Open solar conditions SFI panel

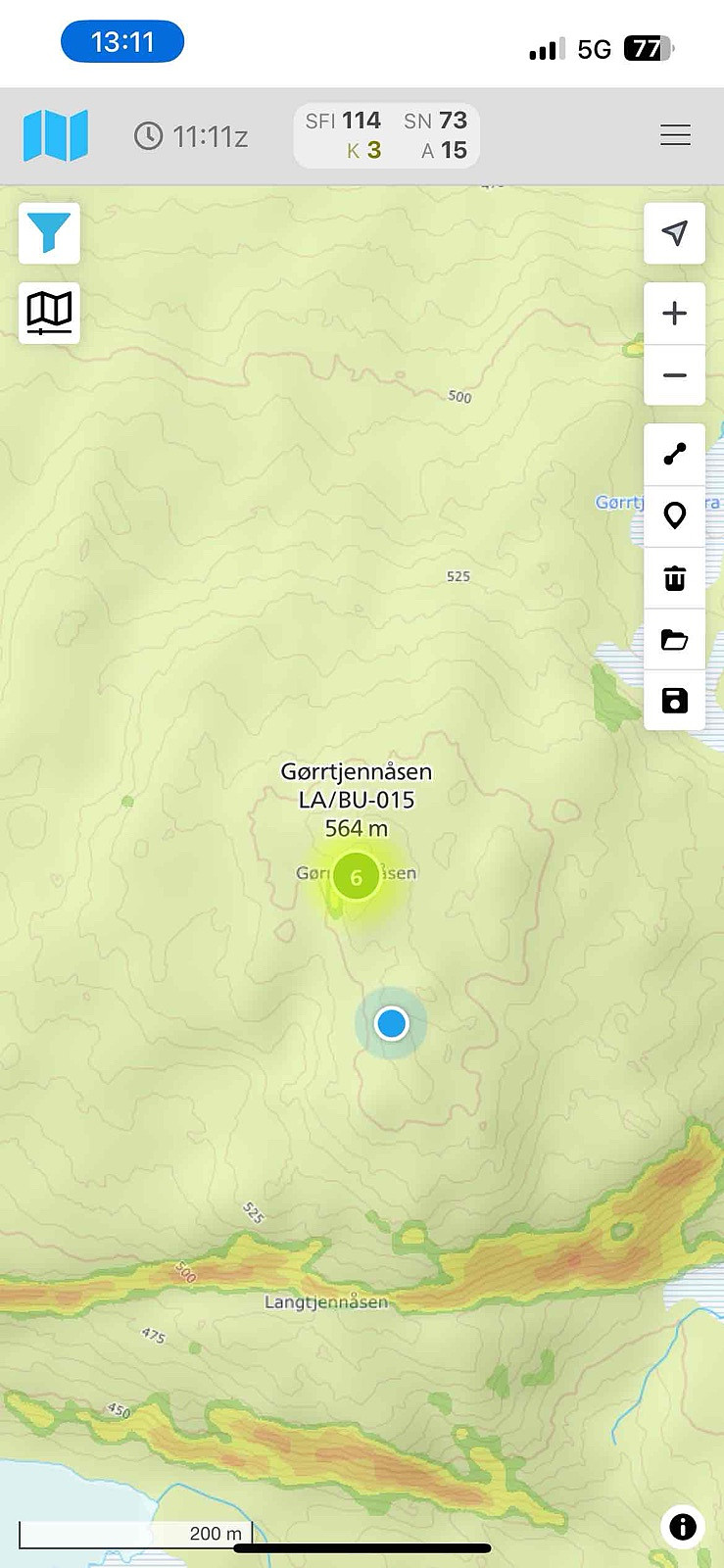[386, 135]
